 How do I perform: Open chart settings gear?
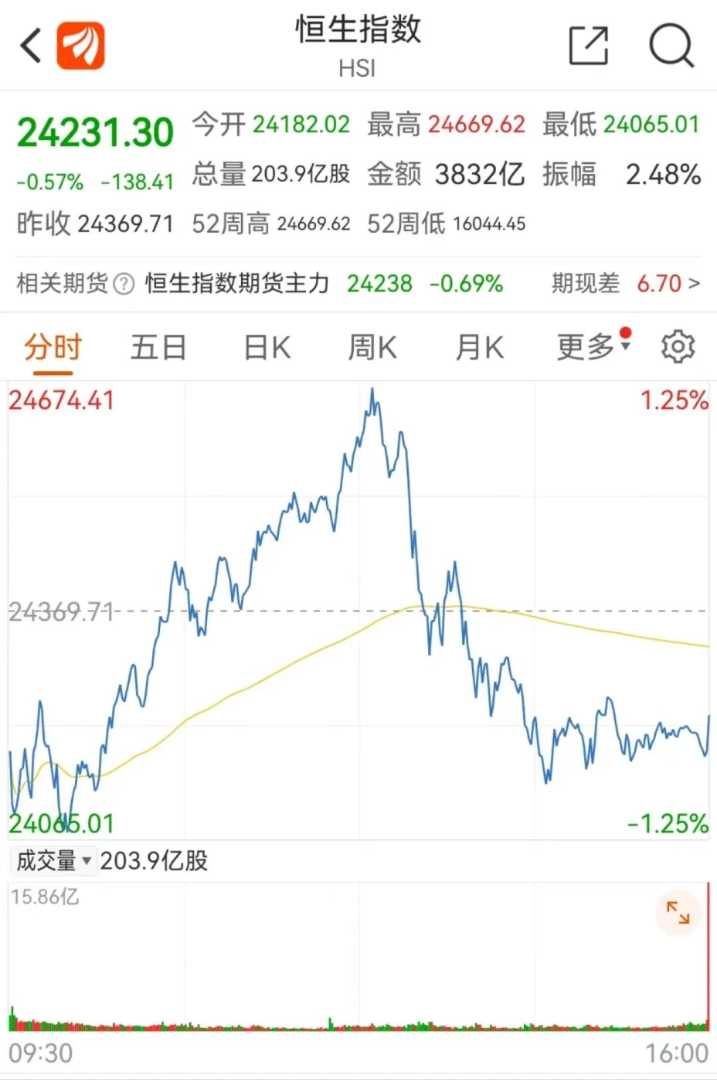[678, 347]
